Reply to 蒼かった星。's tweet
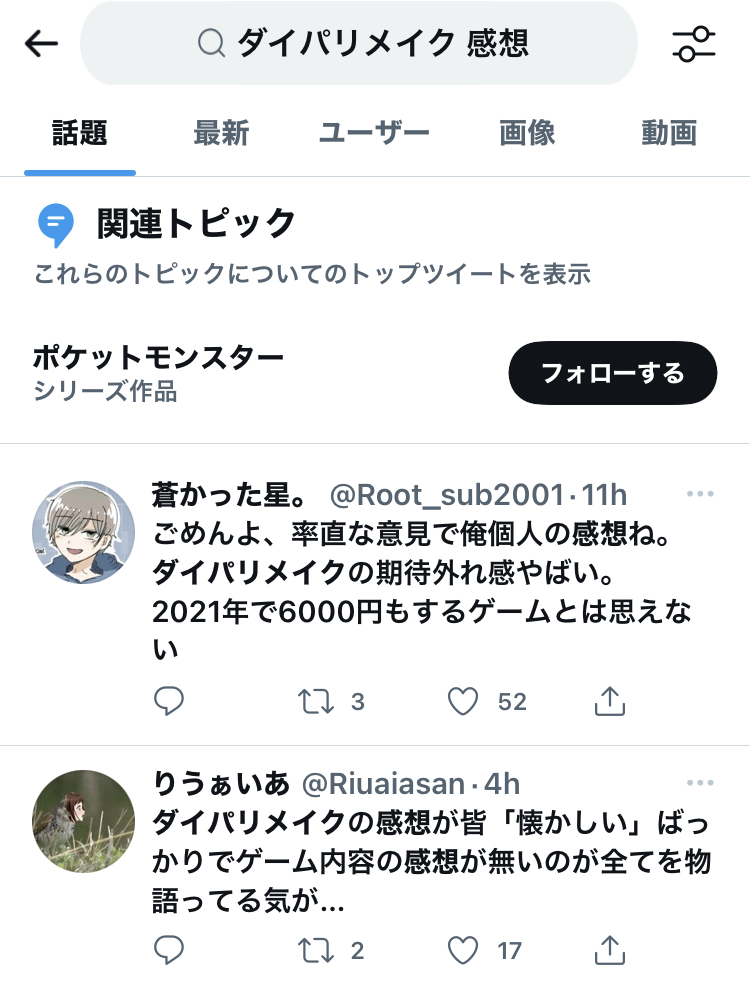 pyautogui.click(x=169, y=702)
